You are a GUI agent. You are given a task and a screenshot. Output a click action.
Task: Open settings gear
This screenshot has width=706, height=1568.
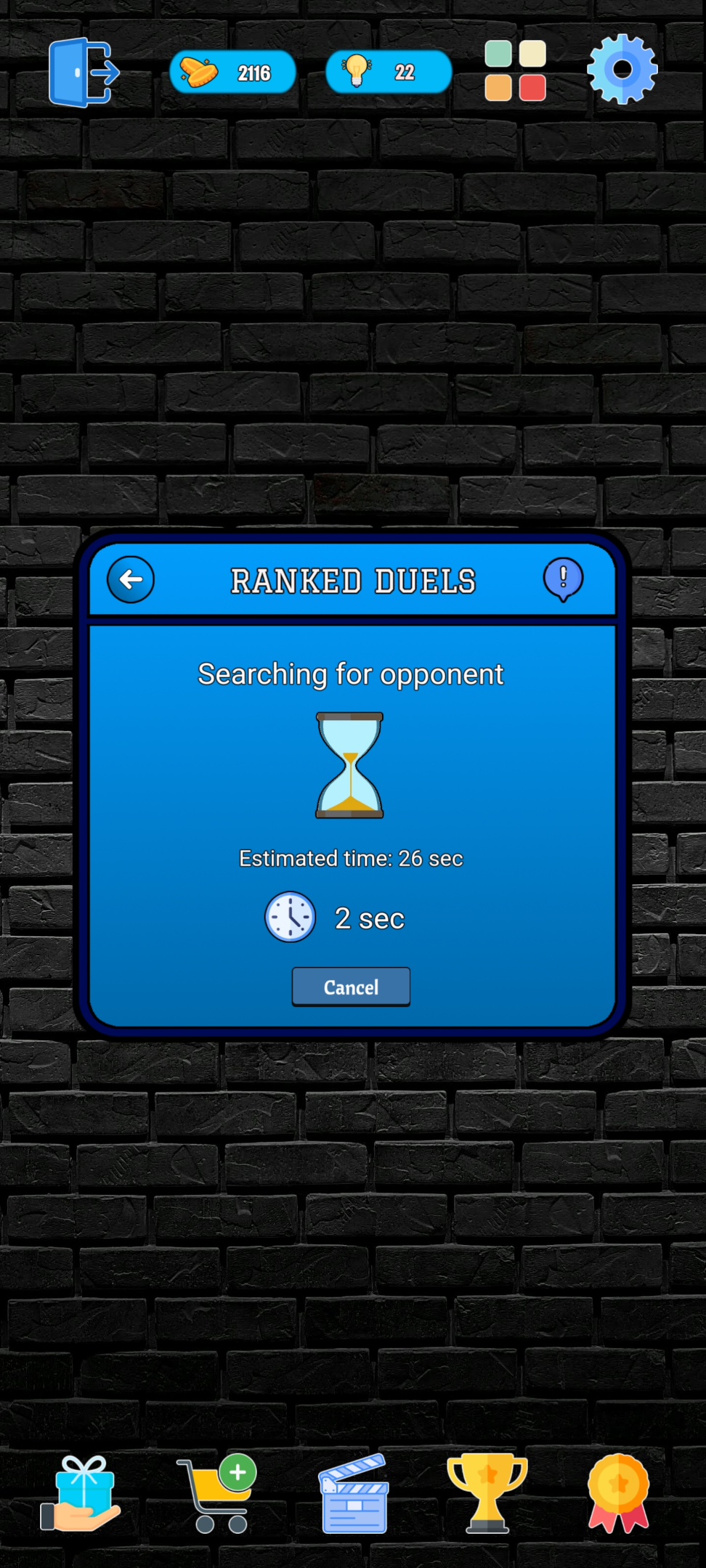point(622,70)
